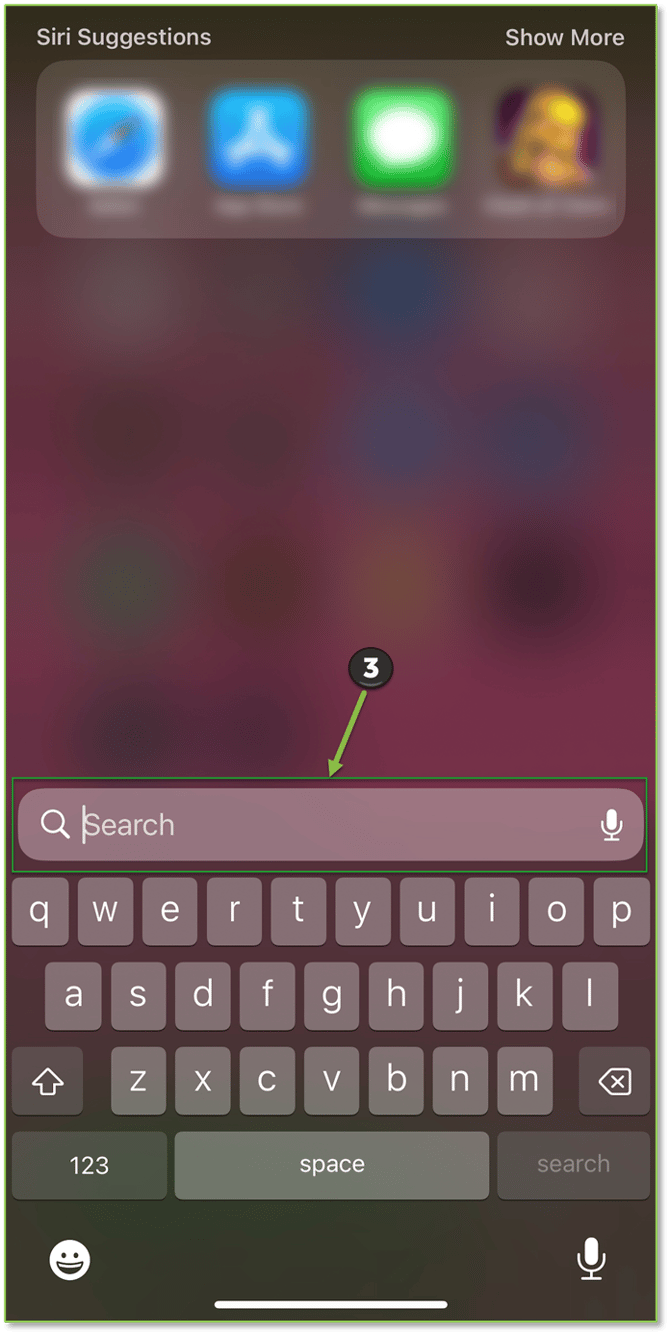The width and height of the screenshot is (670, 1335).
Task: Switch to the emoji keyboard
Action: click(x=70, y=1259)
